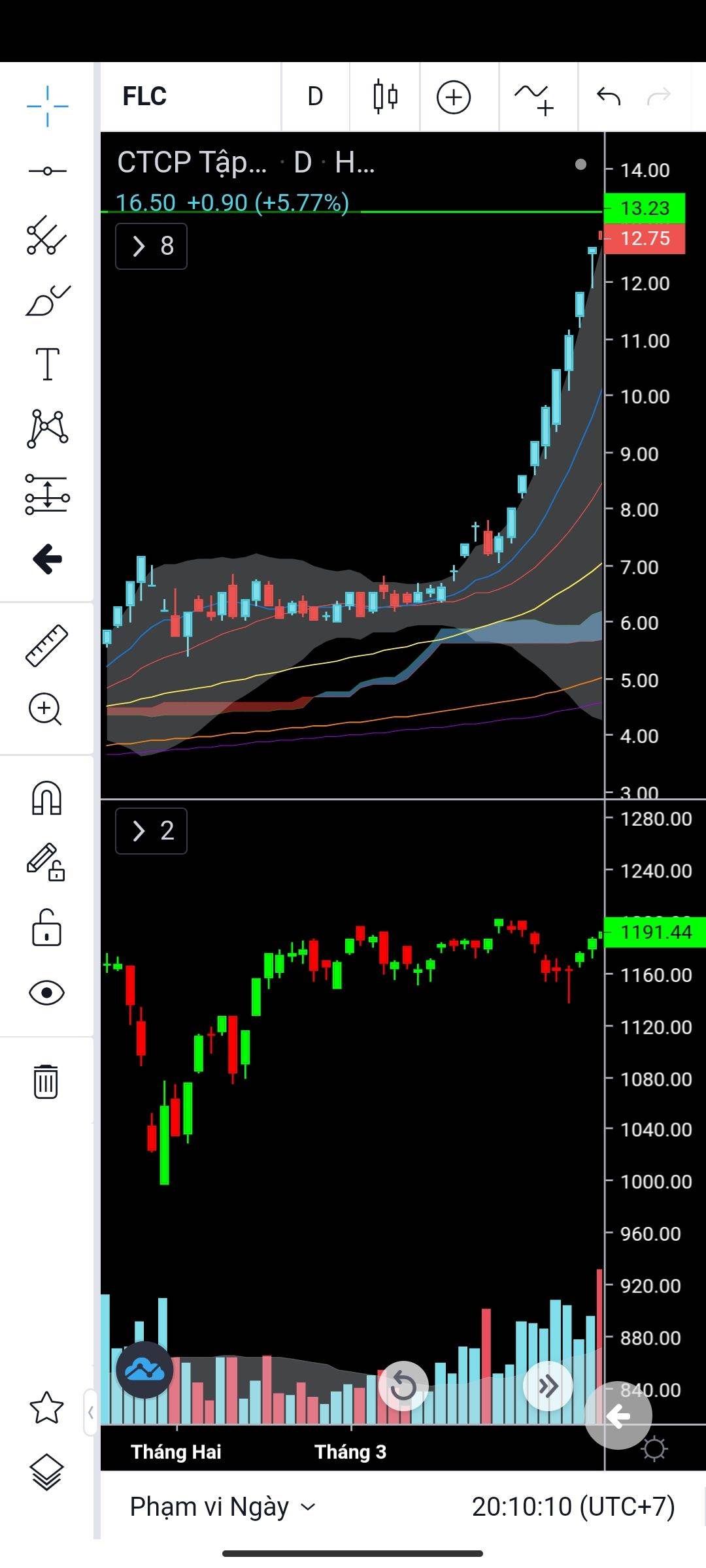Viewport: 706px width, 1568px height.
Task: Activate the zoom in tool
Action: pyautogui.click(x=46, y=709)
